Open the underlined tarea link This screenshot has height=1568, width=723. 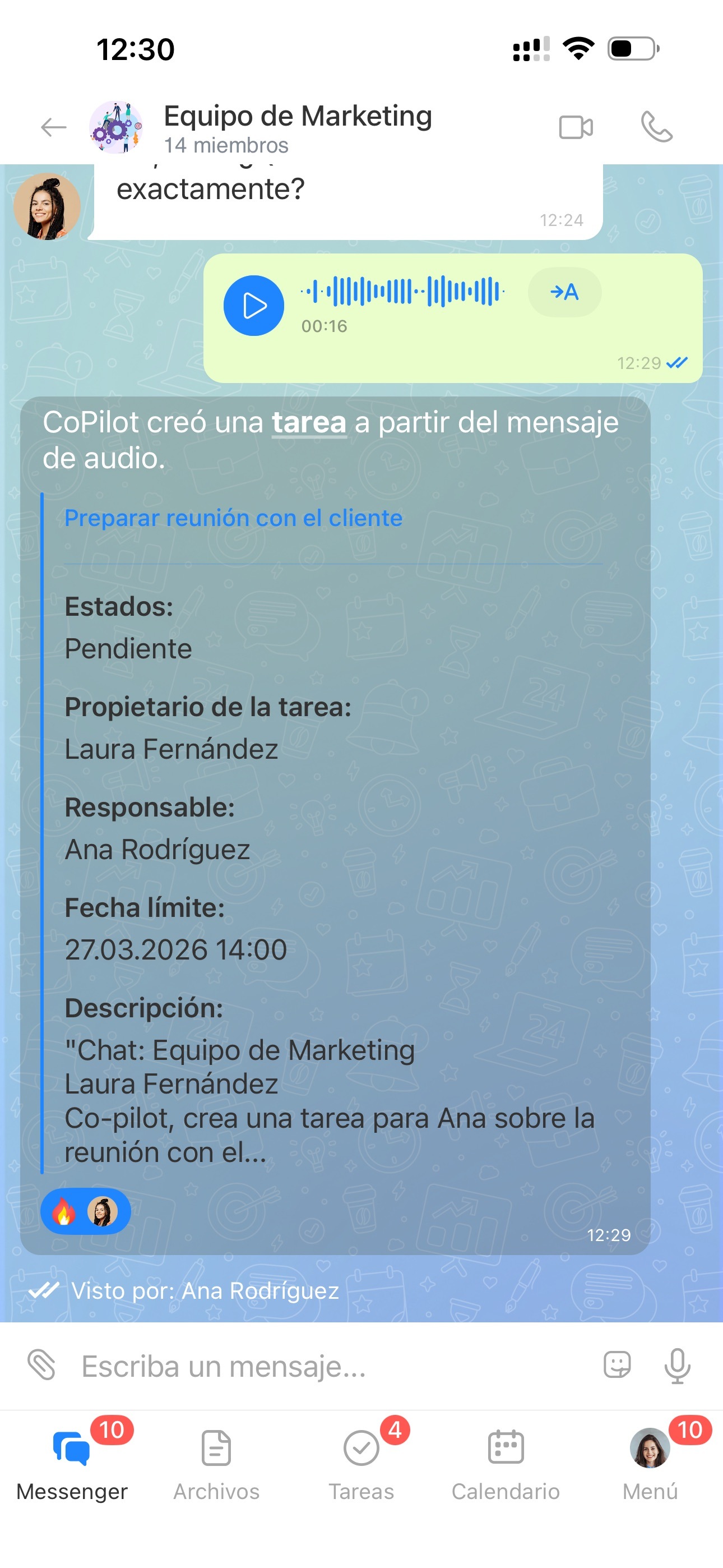309,422
